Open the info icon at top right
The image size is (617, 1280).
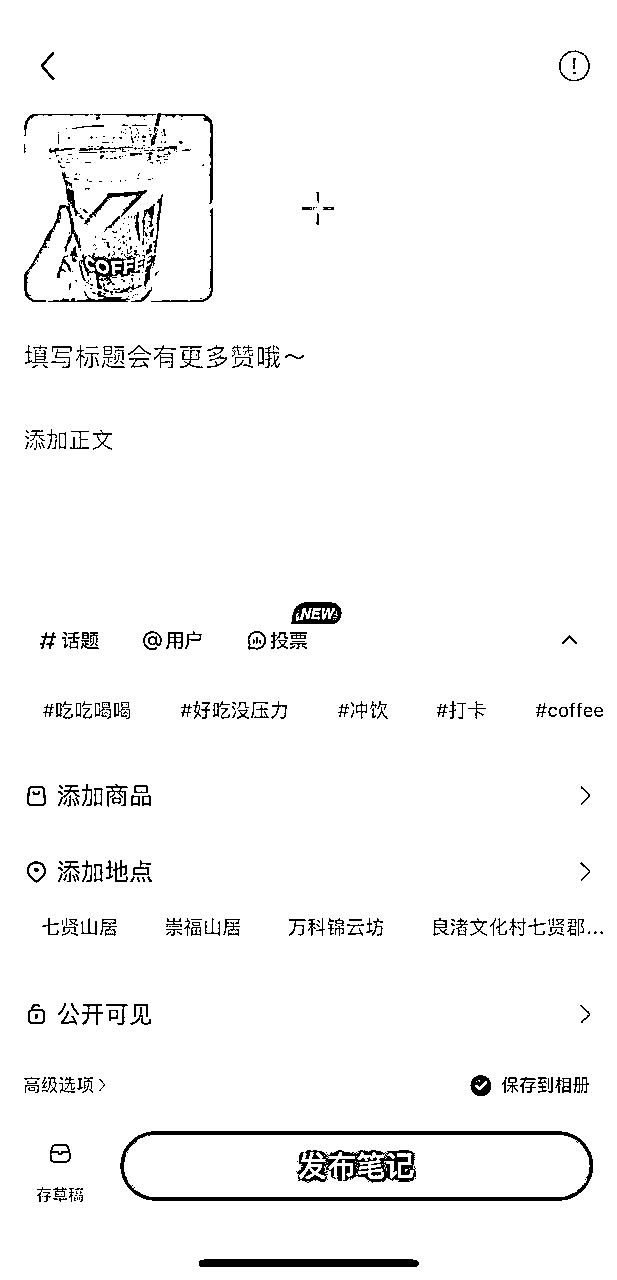tap(573, 66)
